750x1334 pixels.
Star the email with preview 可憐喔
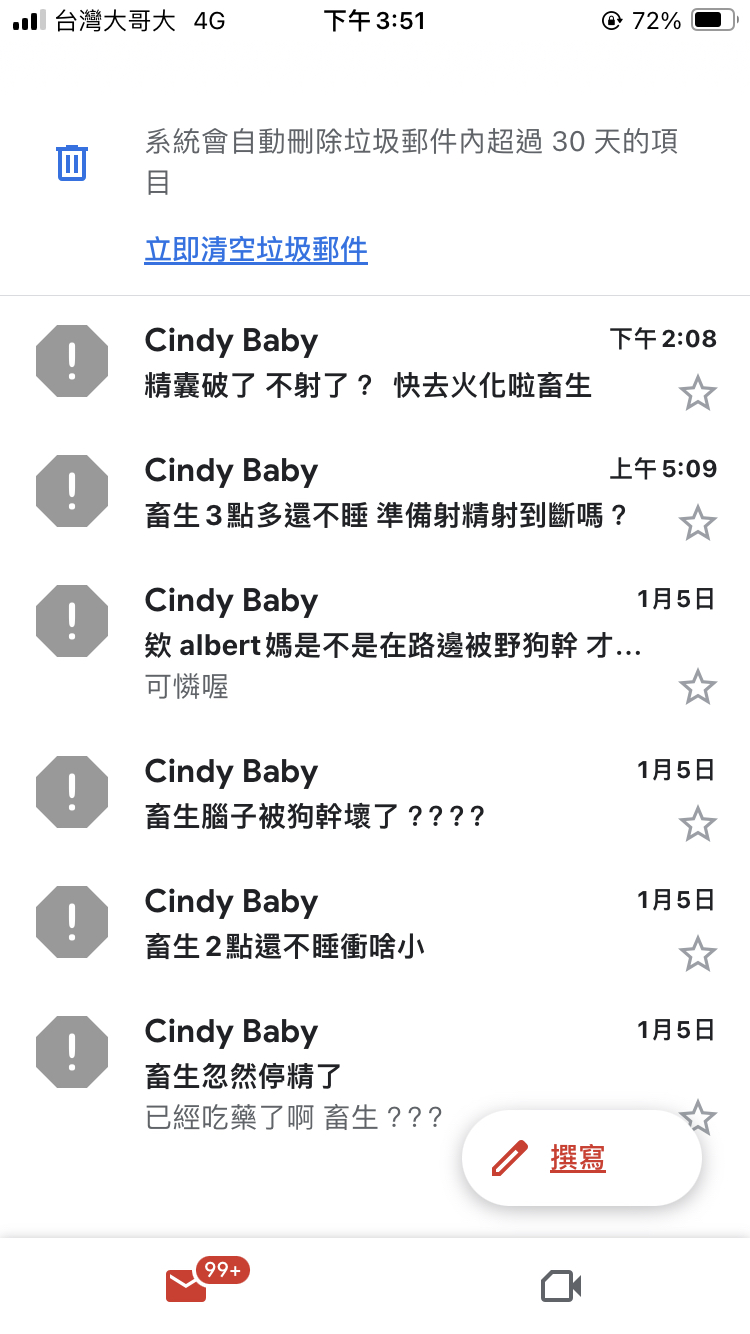click(698, 687)
